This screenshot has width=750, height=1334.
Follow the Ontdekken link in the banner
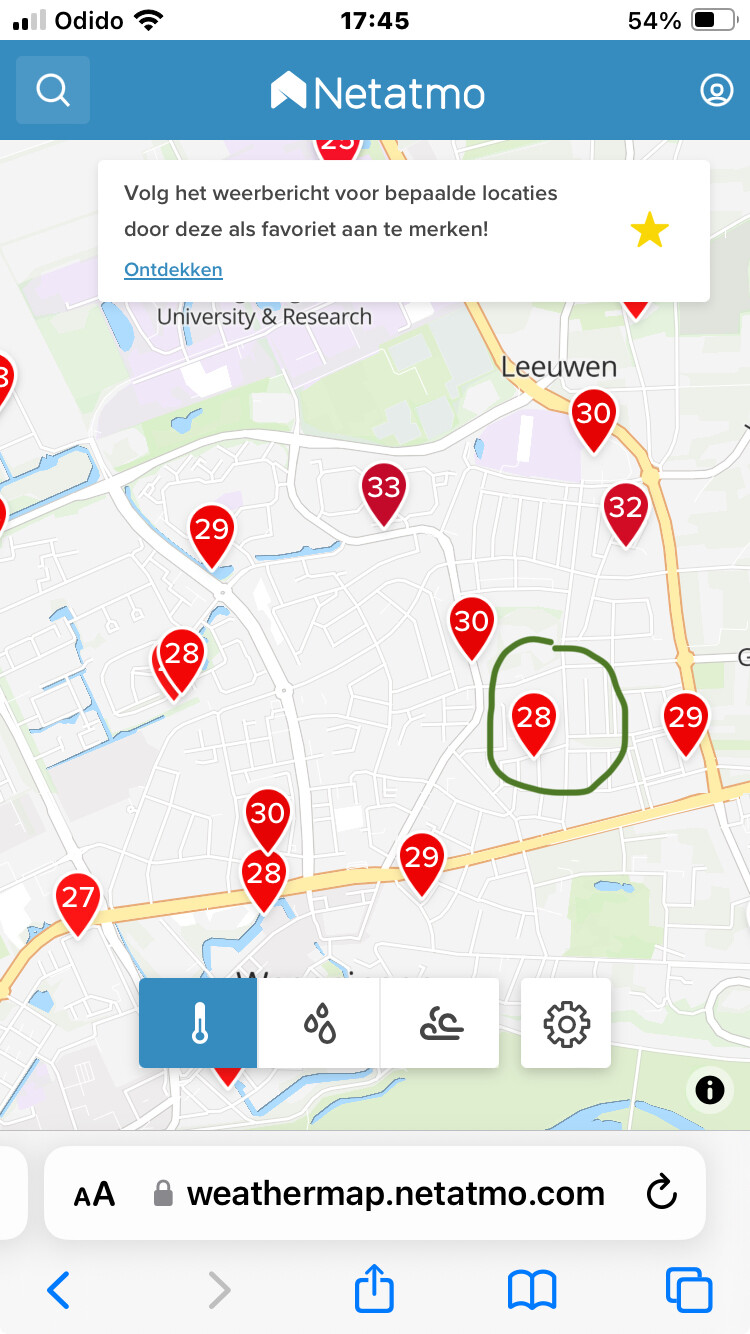coord(173,270)
